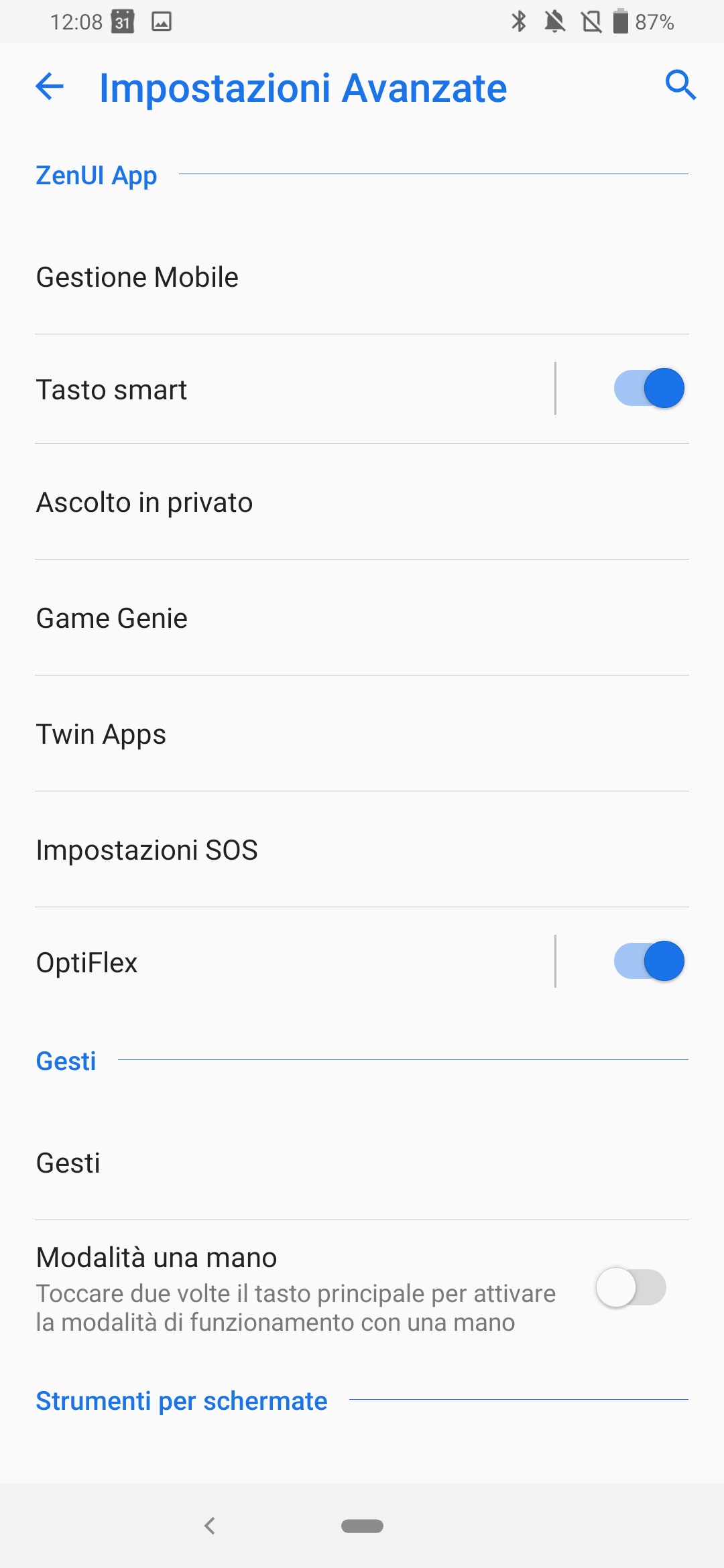Tap the home pill button
Screen dimensions: 724x1568
[x=362, y=1526]
